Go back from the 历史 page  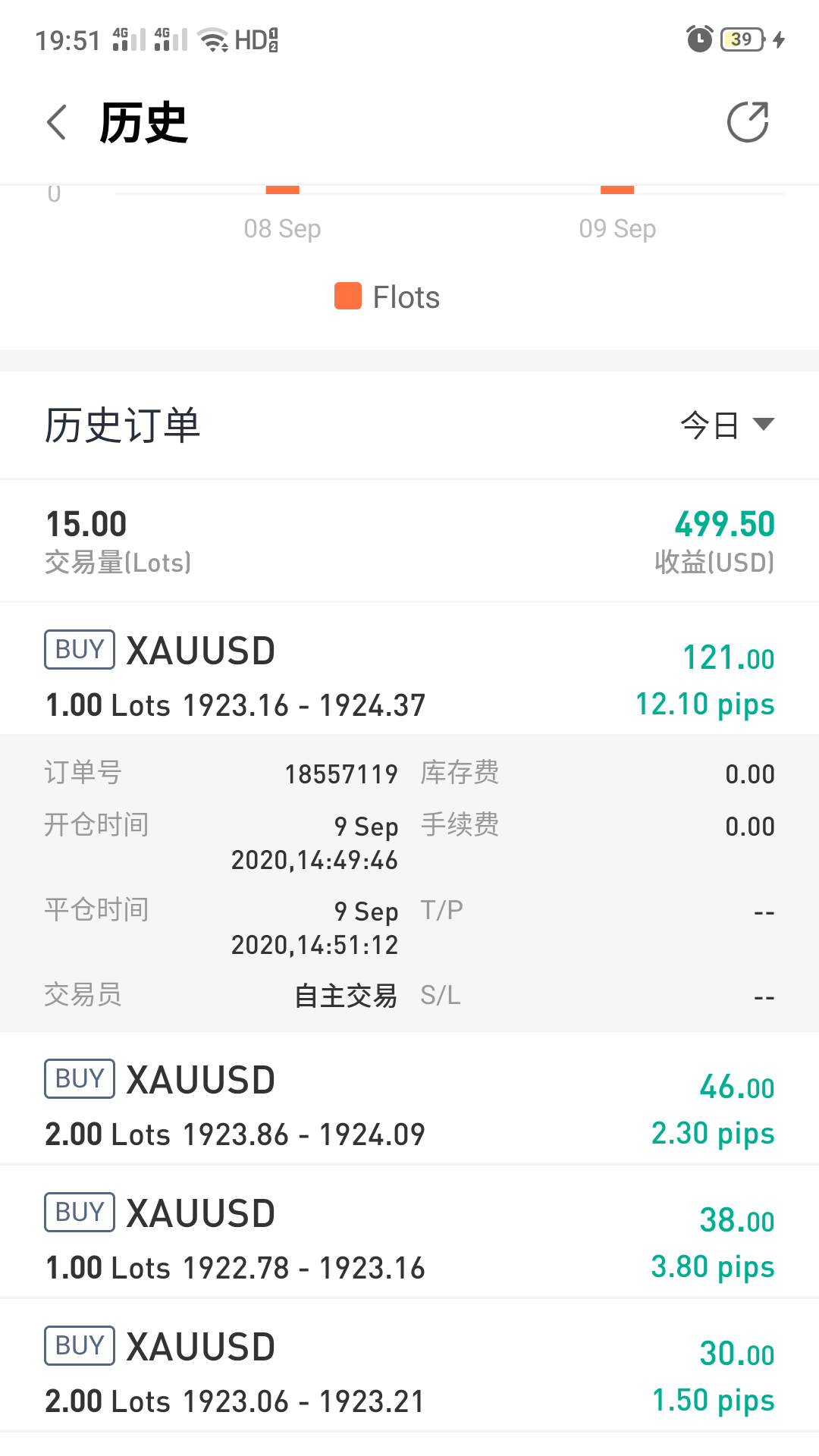pos(57,122)
